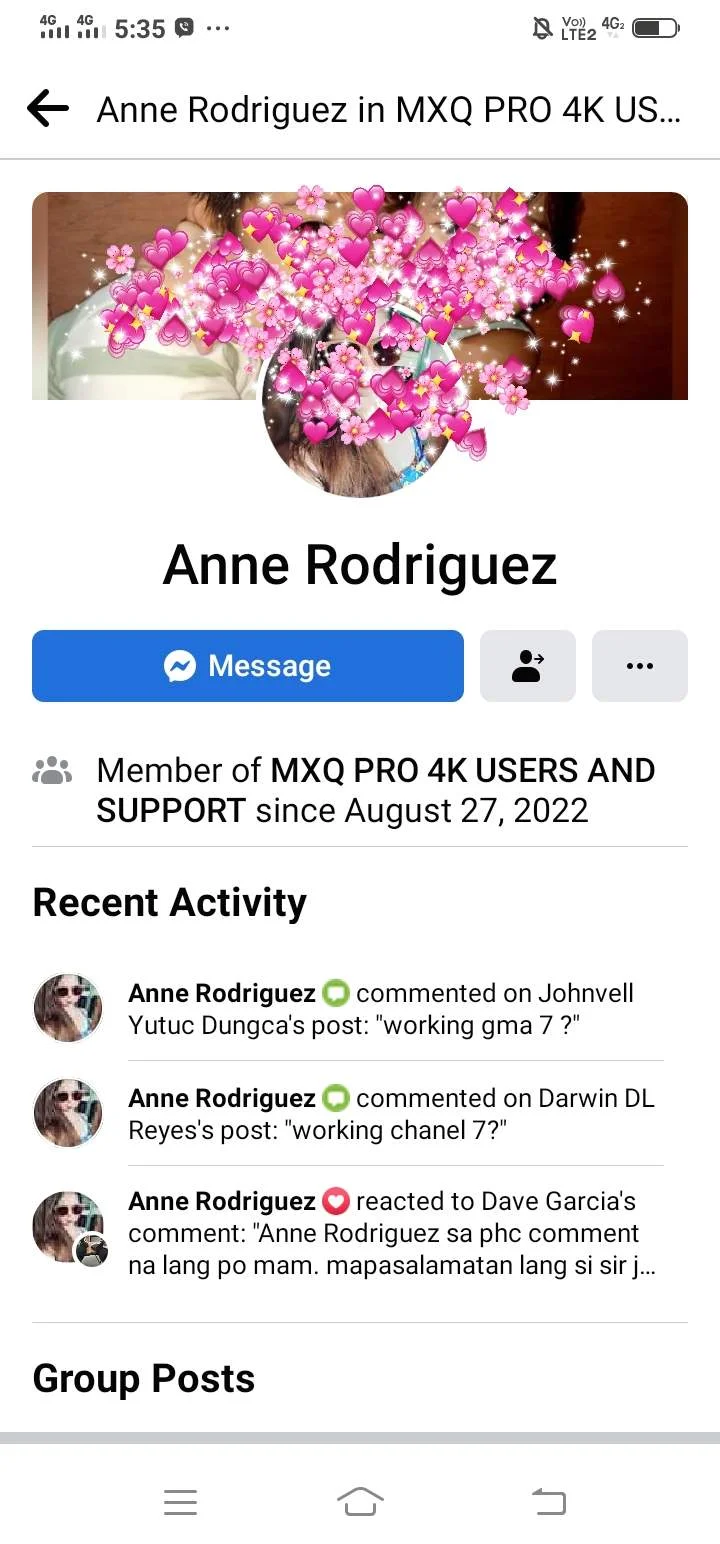Screen dimensions: 720x1544
Task: Open the MXQ PRO 4K USERS AND SUPPORT group
Action: point(376,790)
